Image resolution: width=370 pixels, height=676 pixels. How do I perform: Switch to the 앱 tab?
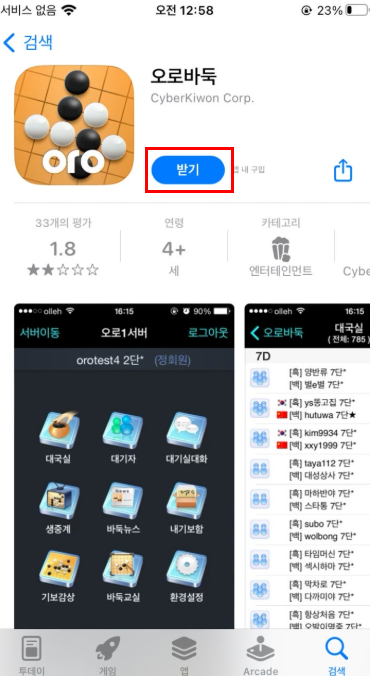(185, 655)
